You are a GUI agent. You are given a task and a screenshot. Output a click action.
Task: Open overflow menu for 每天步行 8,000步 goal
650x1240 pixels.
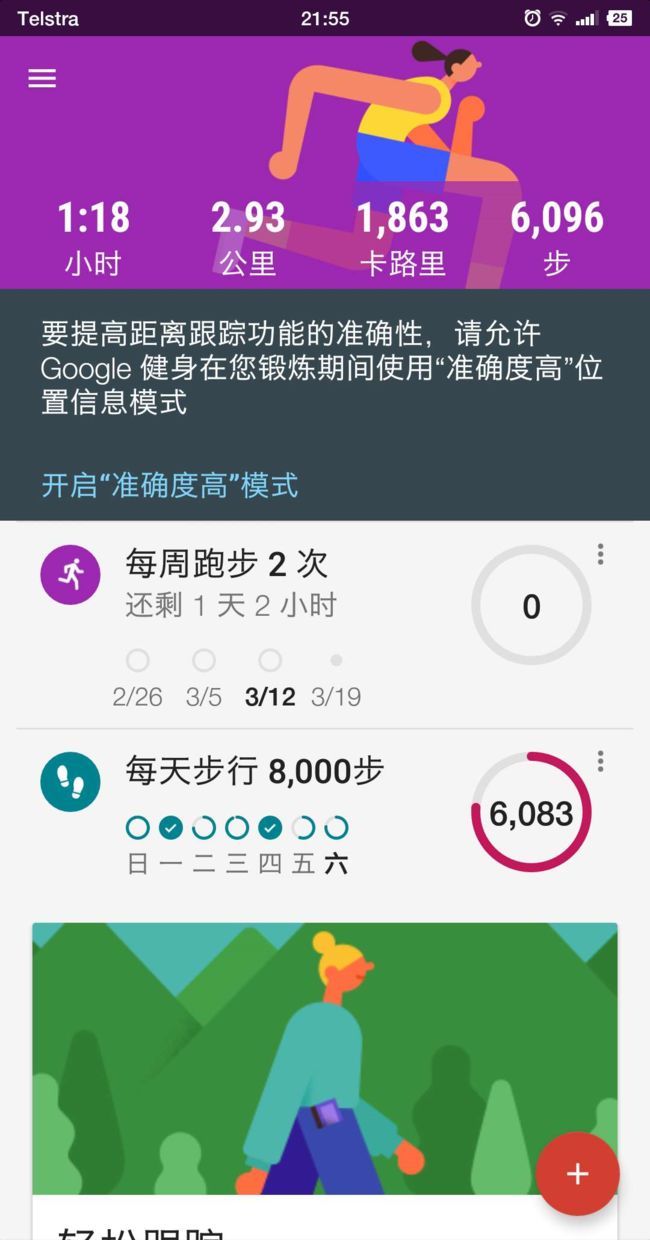pos(600,761)
